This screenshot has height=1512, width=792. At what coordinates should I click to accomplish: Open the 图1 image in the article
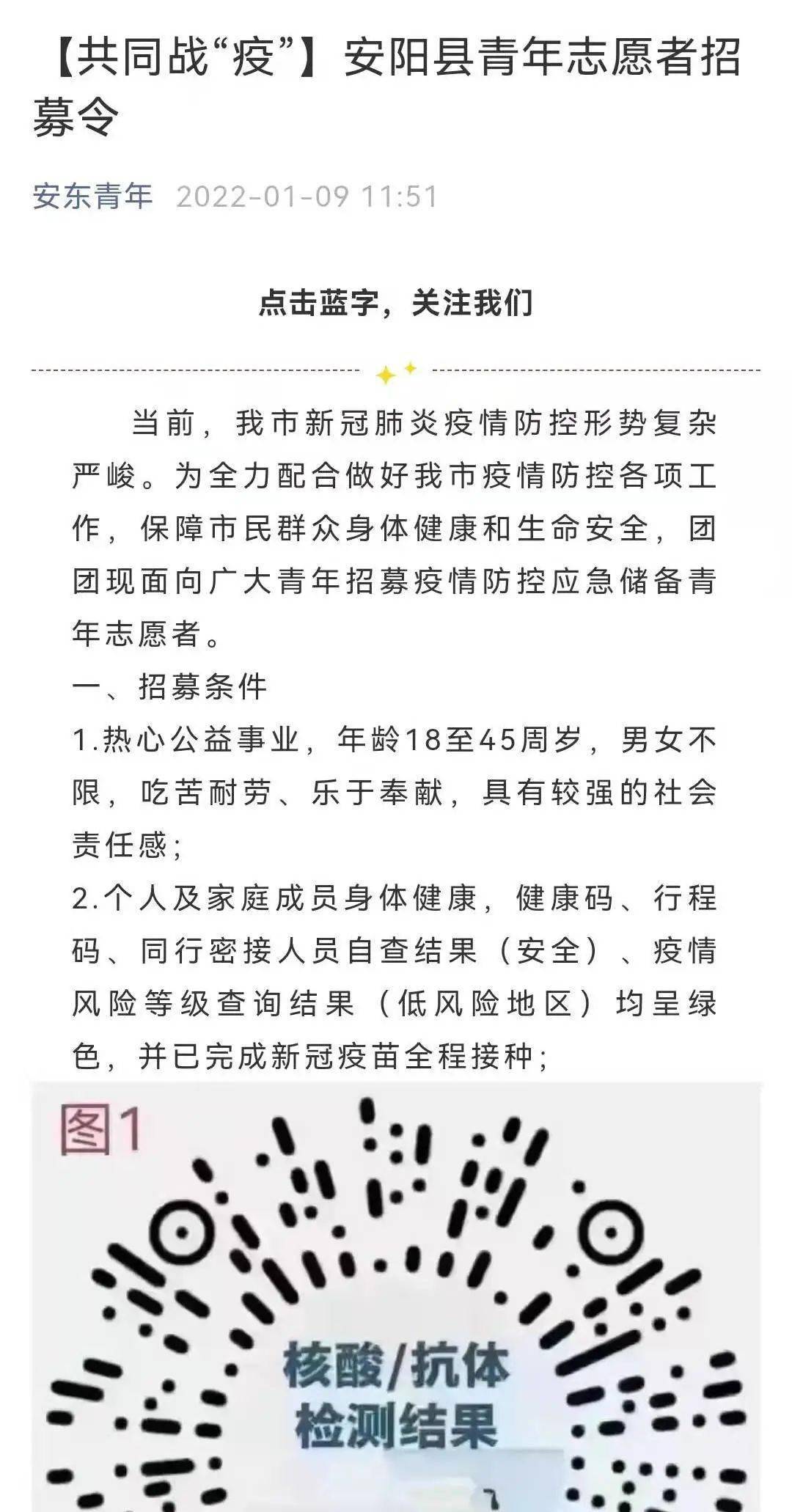click(396, 1296)
